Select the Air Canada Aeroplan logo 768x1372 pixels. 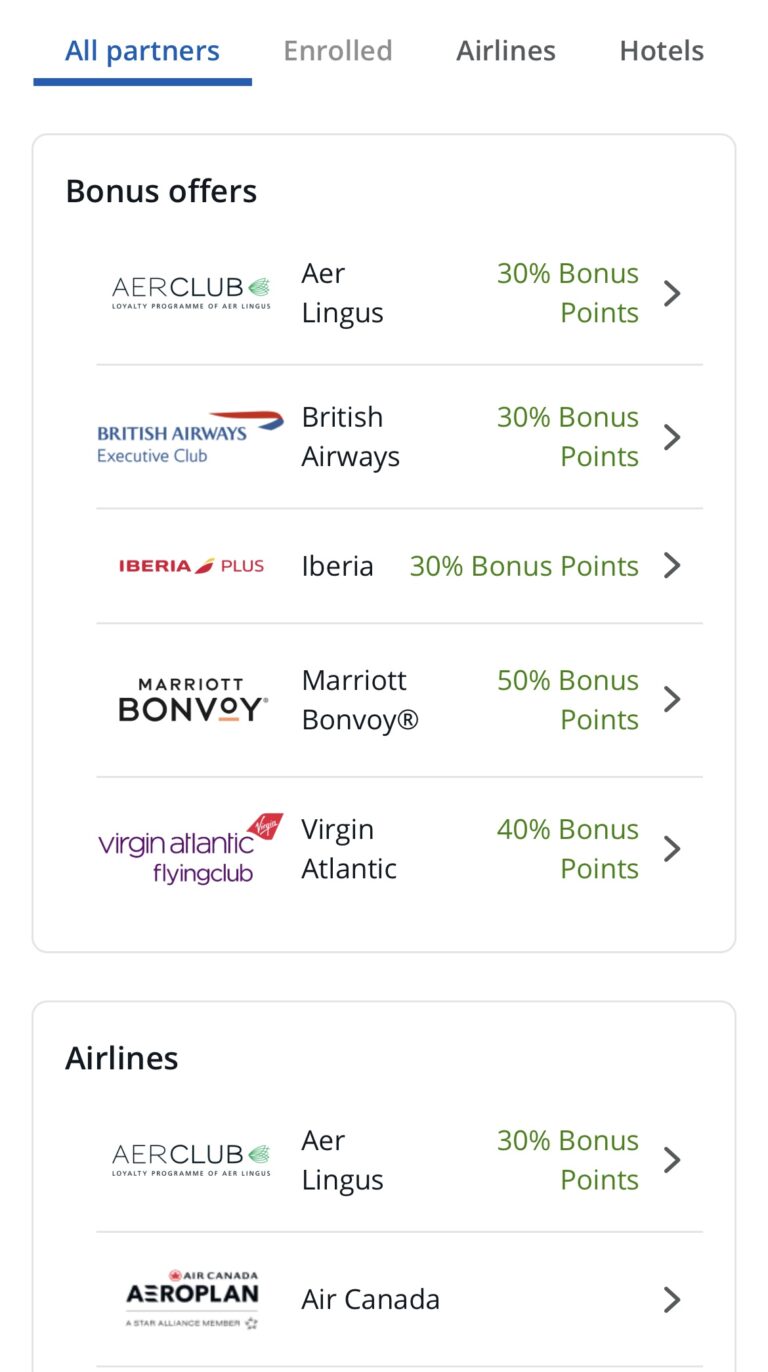pos(191,1298)
